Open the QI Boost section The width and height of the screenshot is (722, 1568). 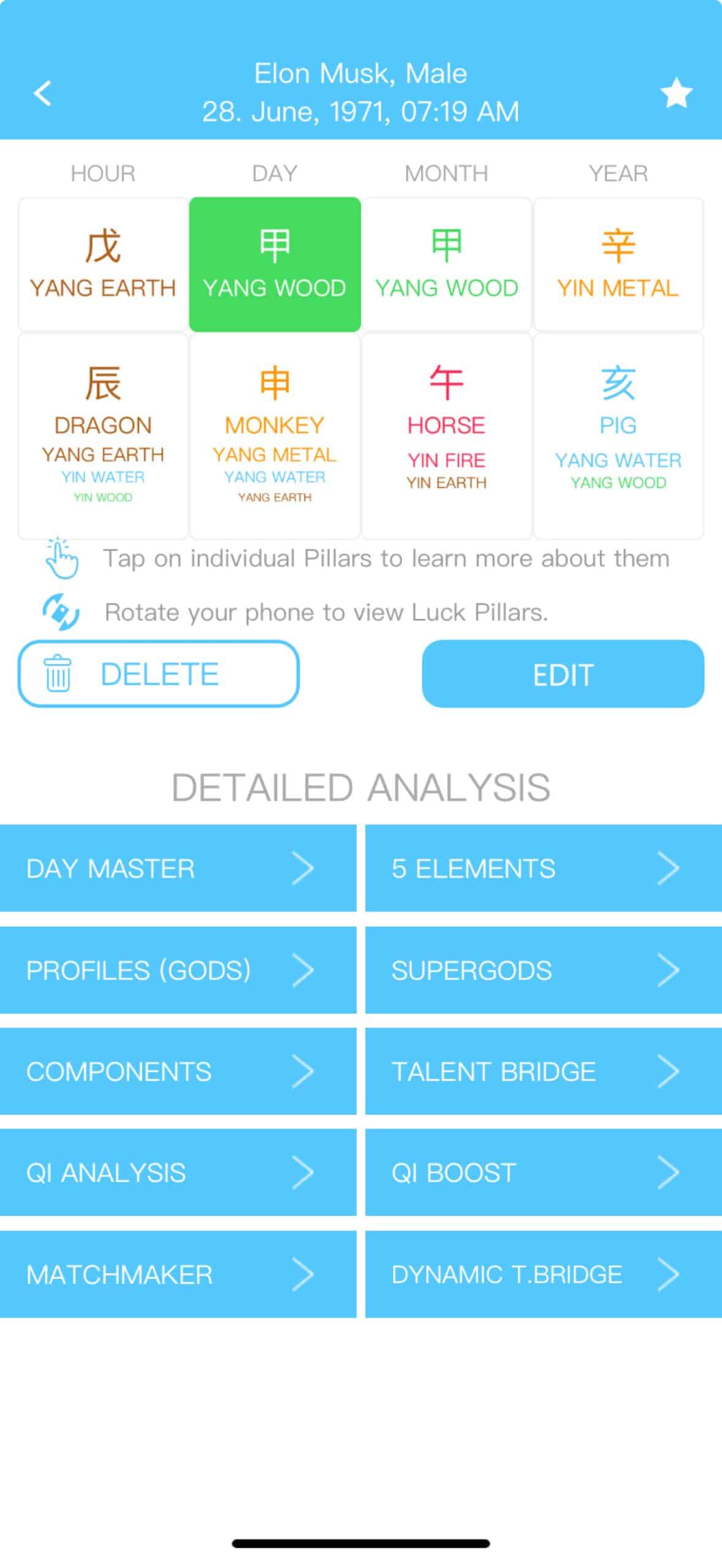[543, 1172]
